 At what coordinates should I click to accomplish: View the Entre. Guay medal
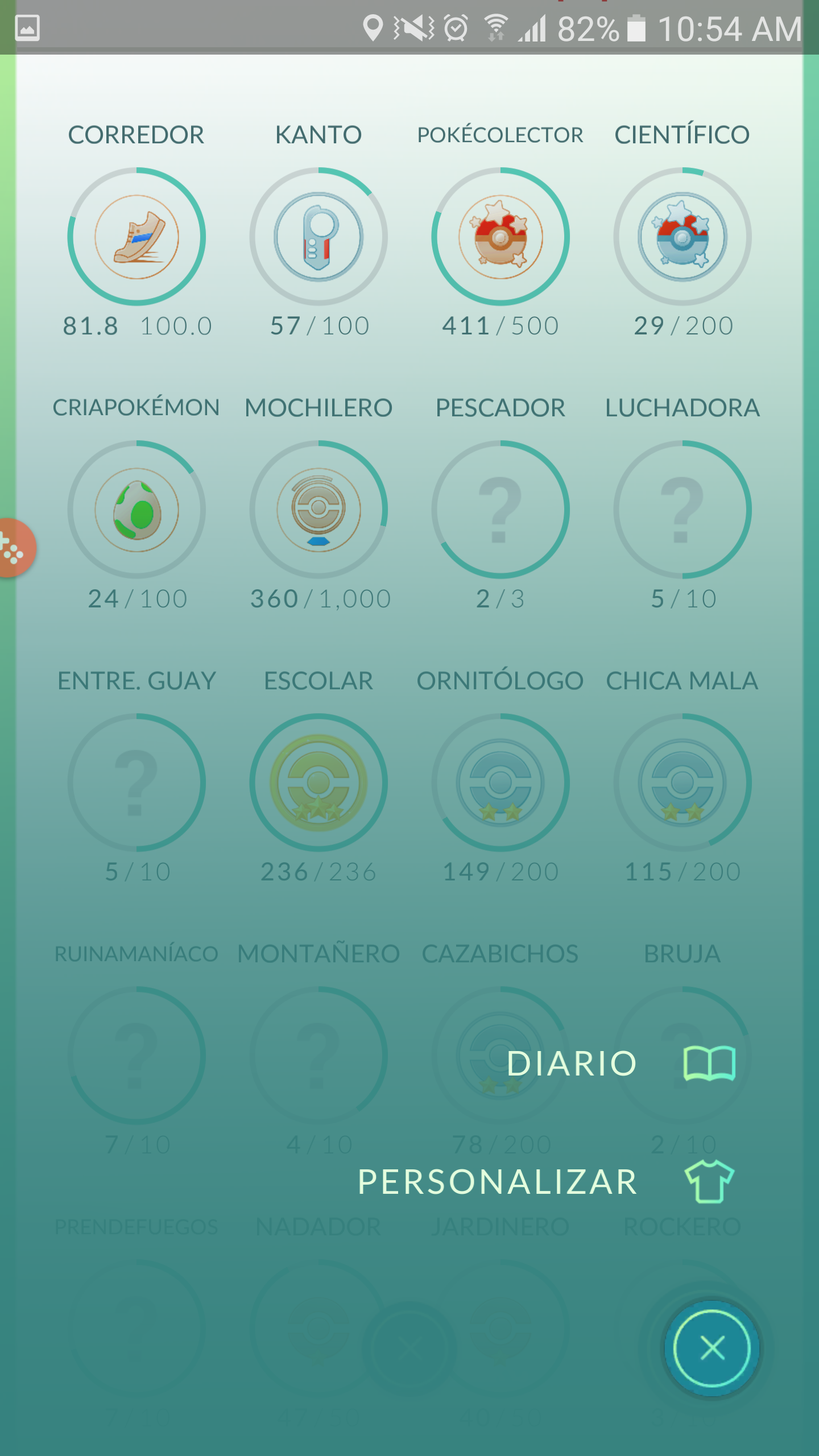136,783
